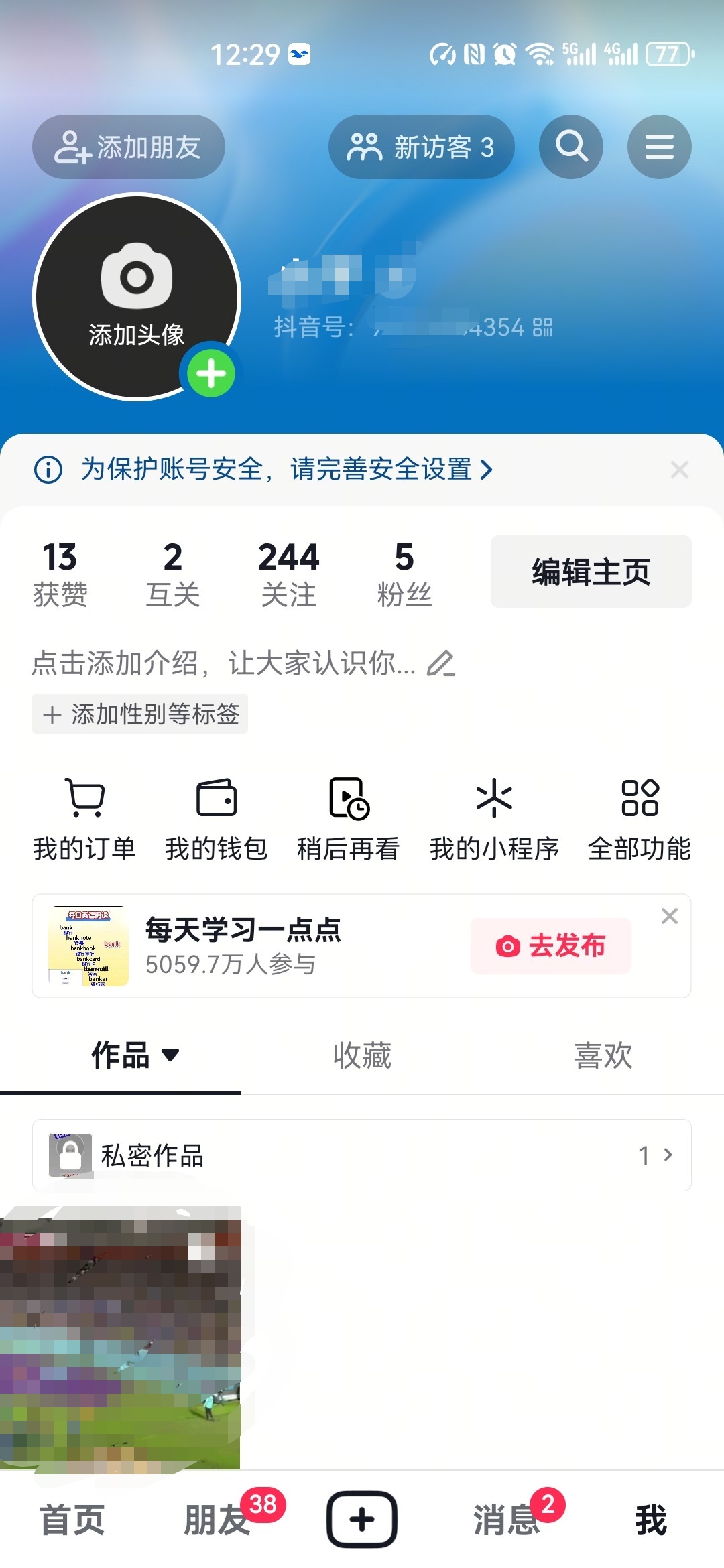Switch to the 收藏 tab

362,1055
